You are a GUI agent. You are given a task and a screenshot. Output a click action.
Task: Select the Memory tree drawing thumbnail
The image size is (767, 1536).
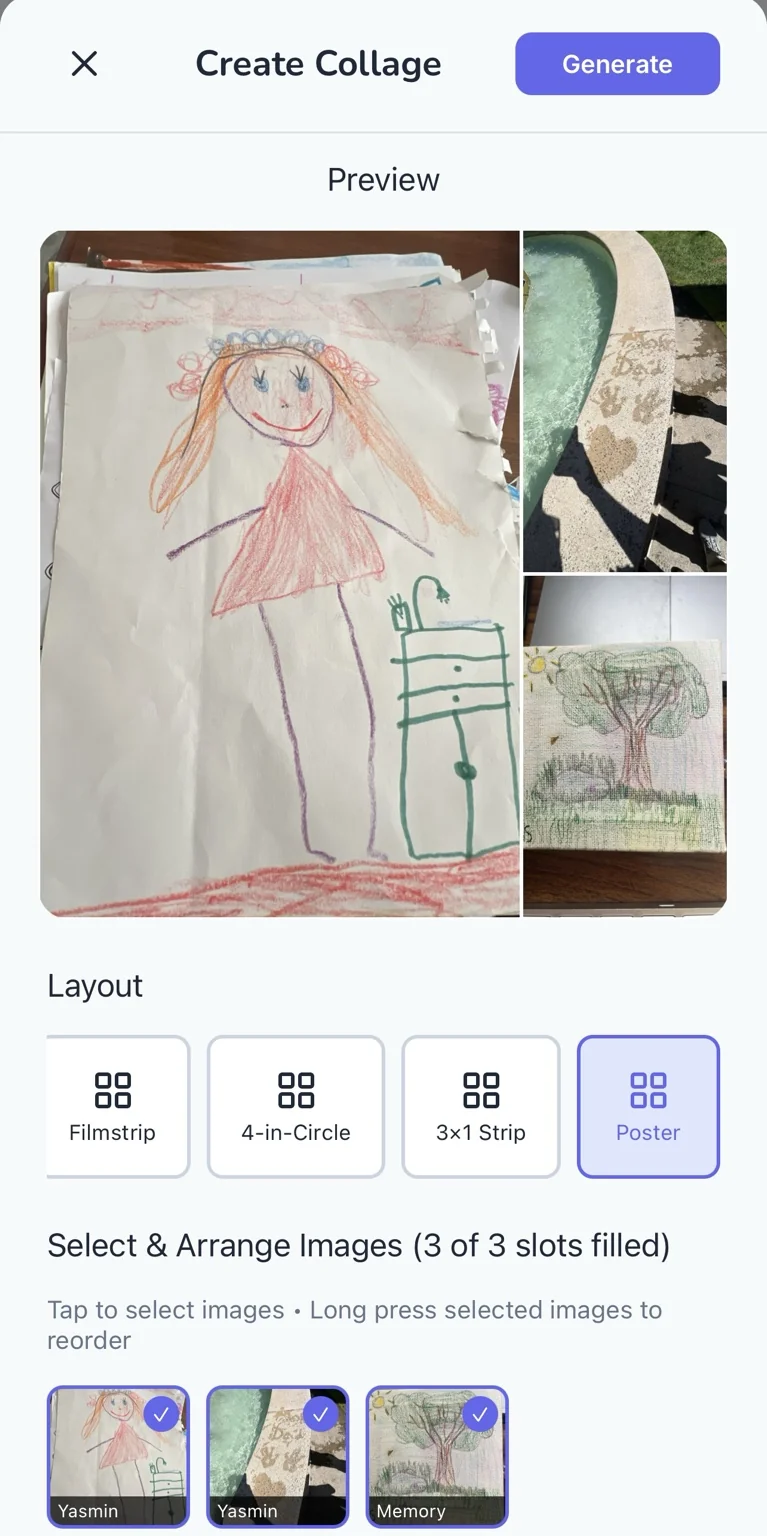point(437,1457)
